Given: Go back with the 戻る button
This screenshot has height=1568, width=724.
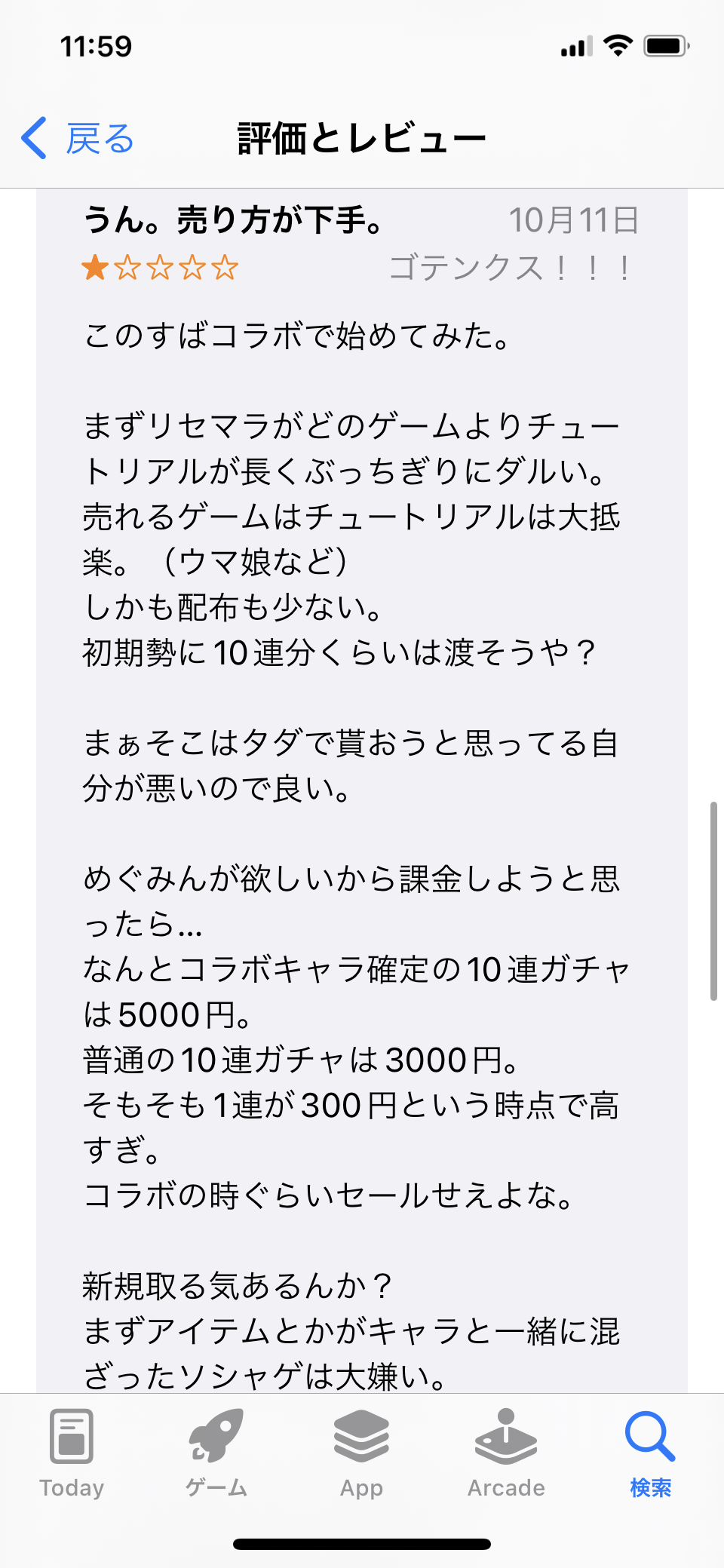Looking at the screenshot, I should coord(78,139).
